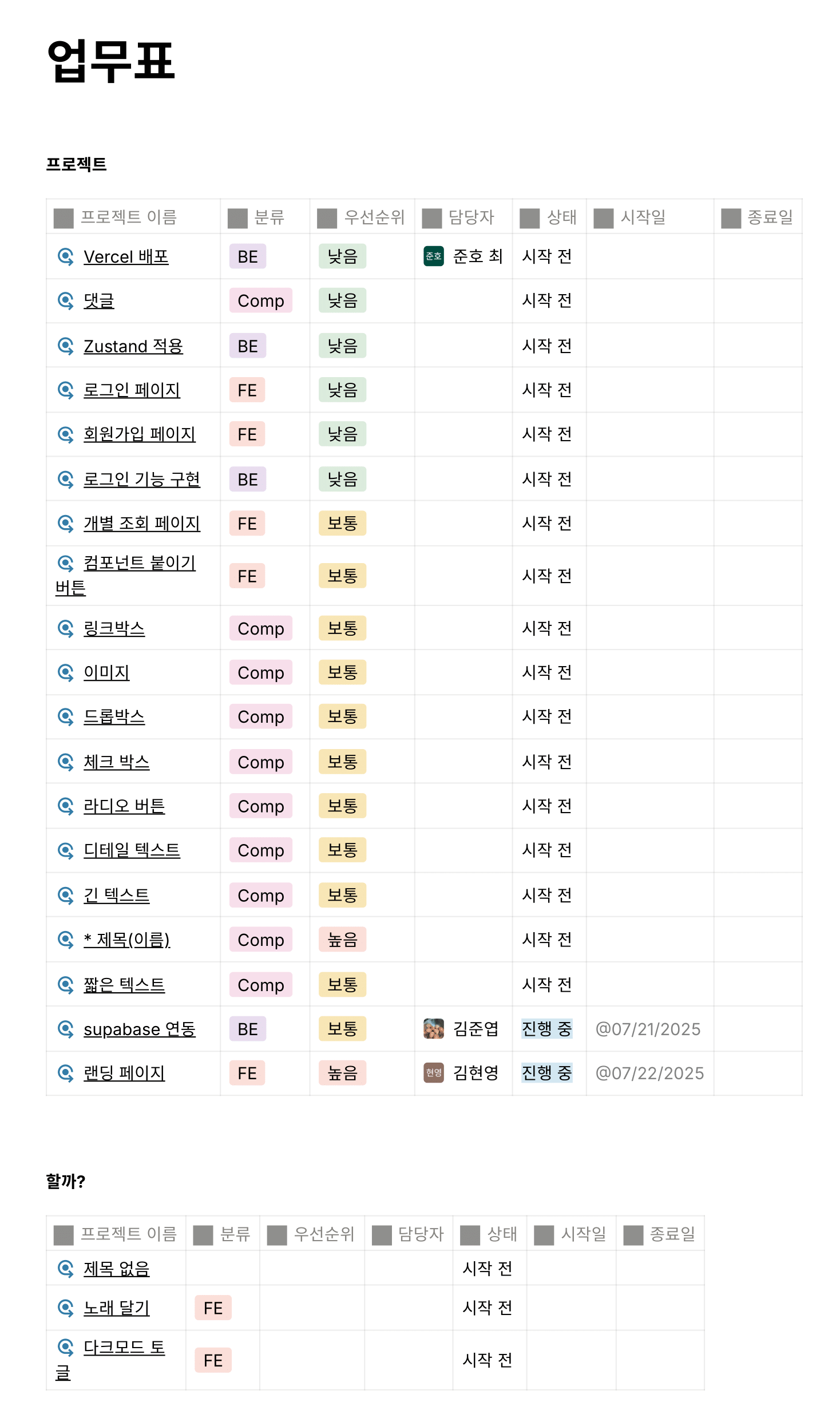Open the 댓글 project link

point(99,301)
